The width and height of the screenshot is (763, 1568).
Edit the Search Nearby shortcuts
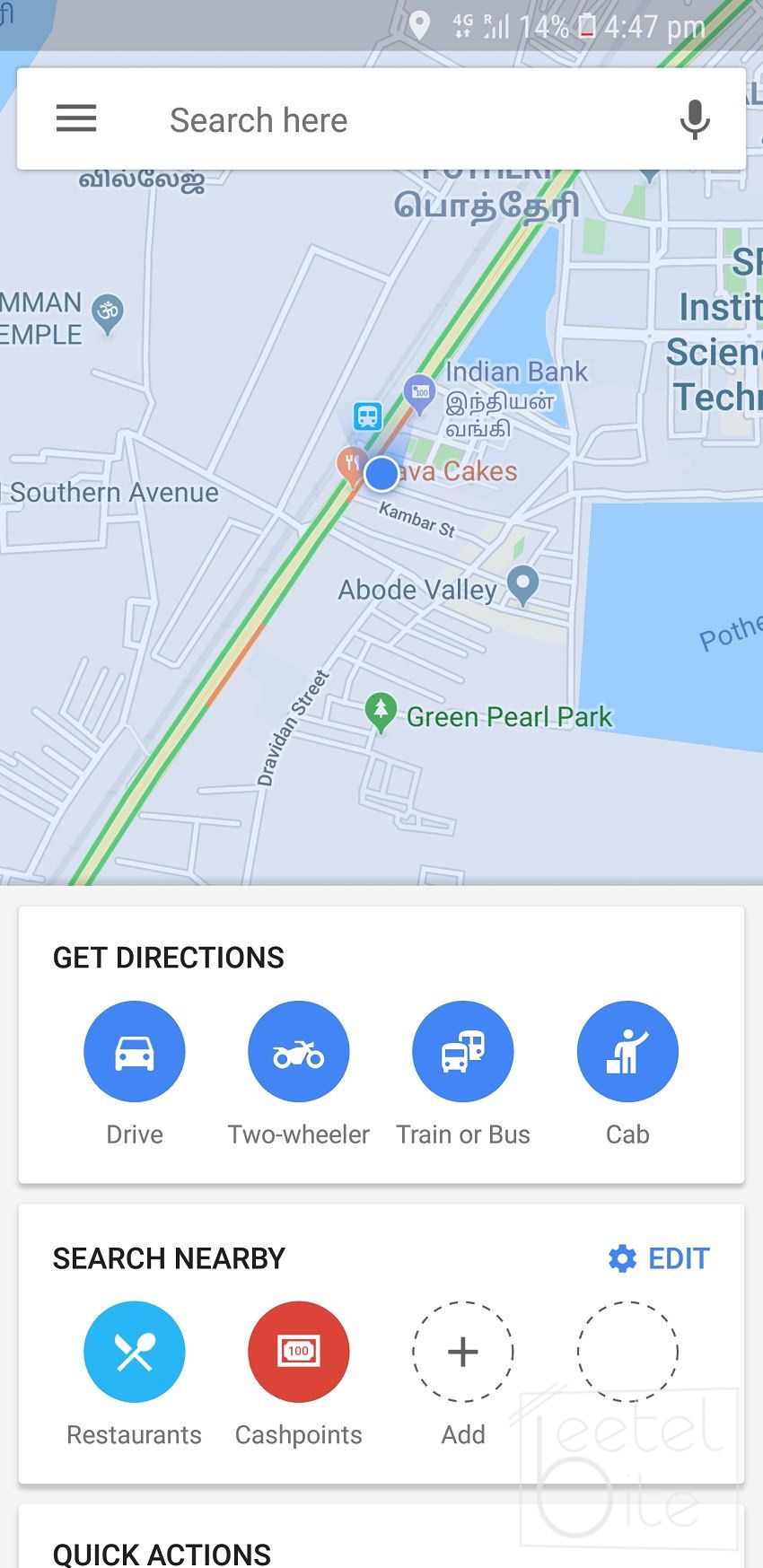click(661, 1258)
